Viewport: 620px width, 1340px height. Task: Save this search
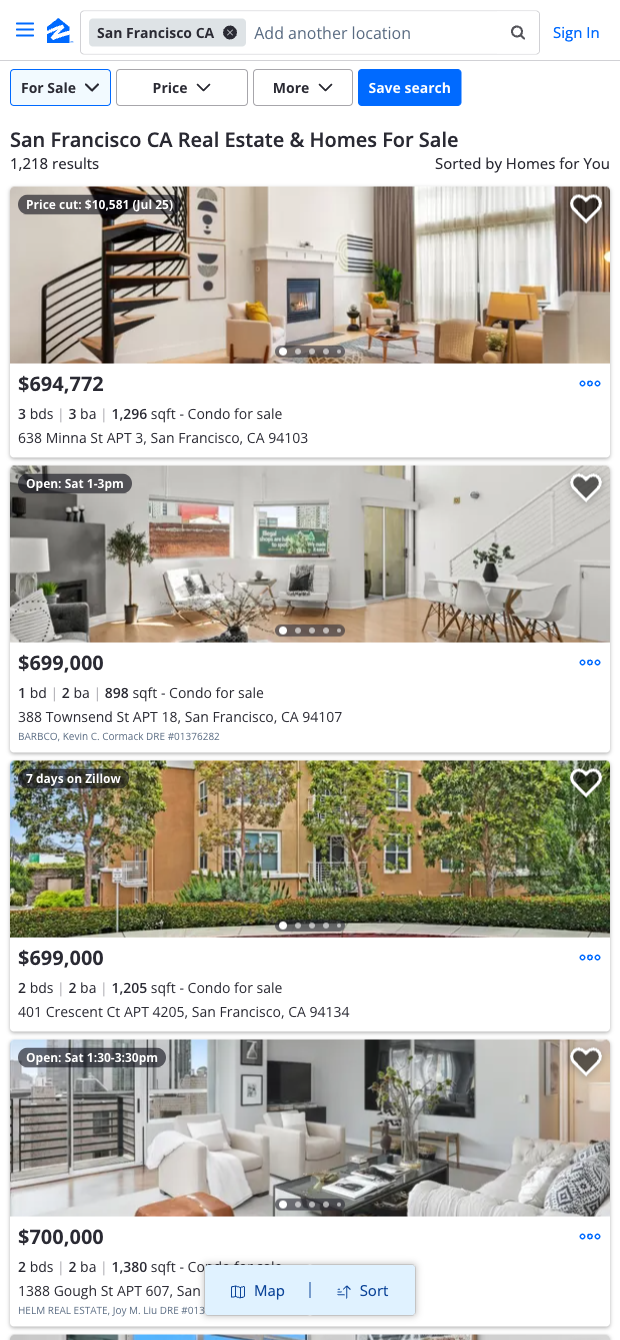pos(409,88)
